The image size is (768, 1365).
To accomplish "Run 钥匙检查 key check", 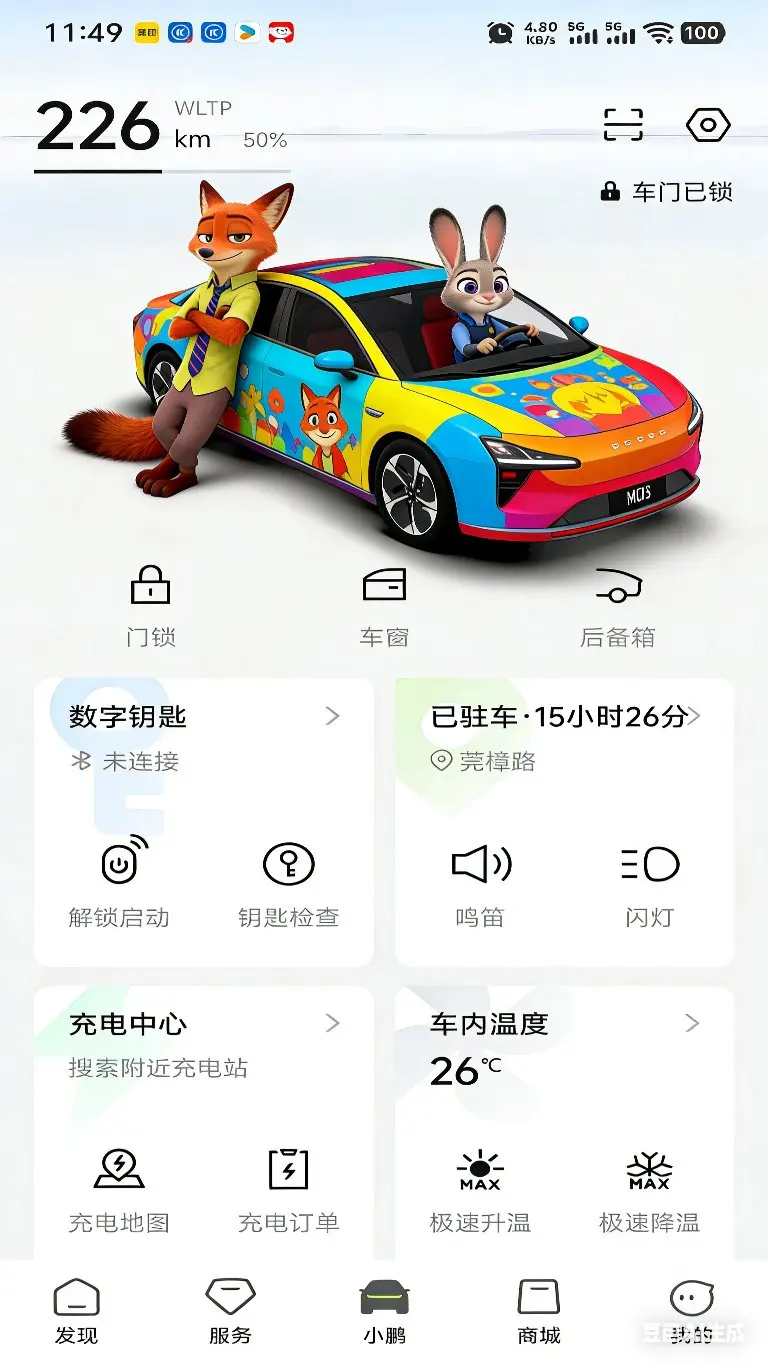I will tap(288, 883).
